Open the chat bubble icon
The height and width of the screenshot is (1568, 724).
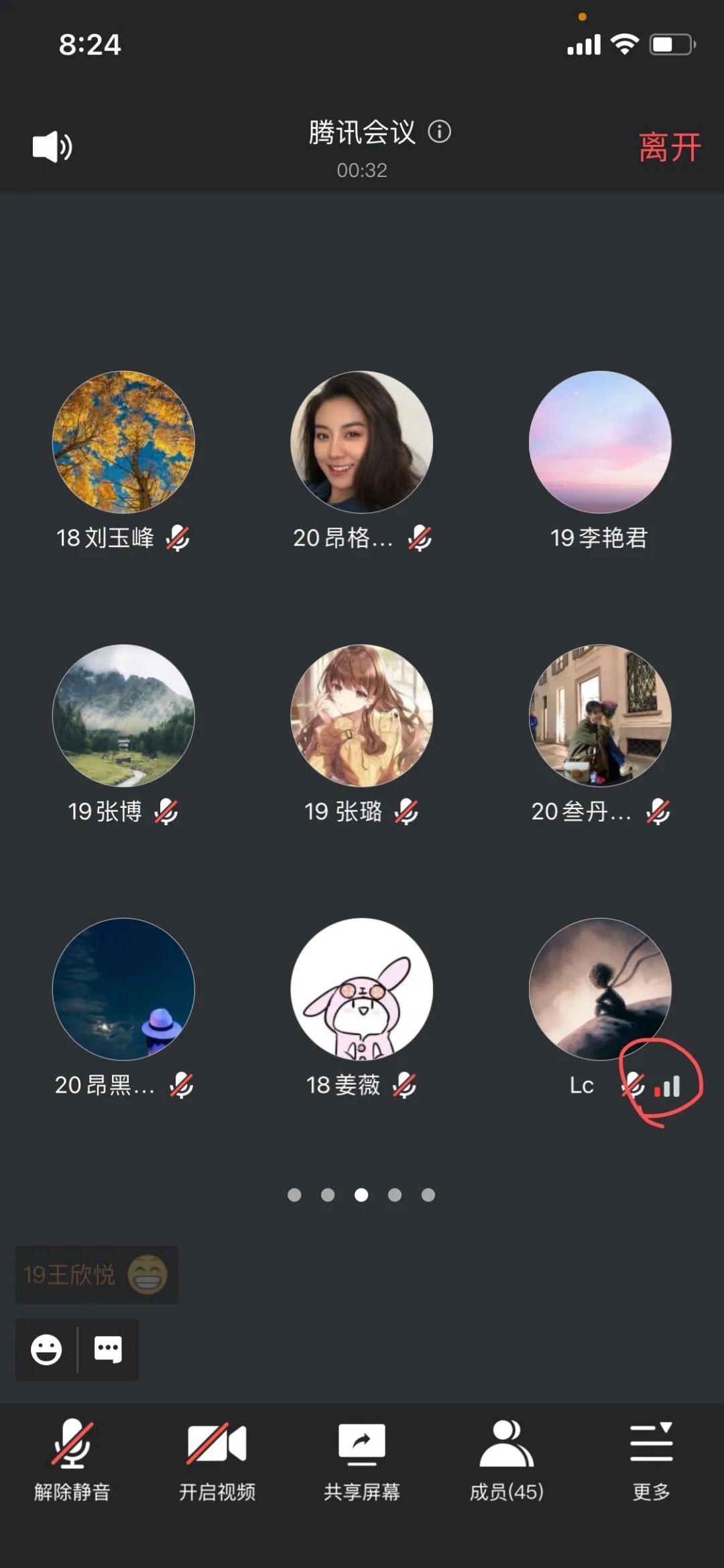click(107, 1350)
